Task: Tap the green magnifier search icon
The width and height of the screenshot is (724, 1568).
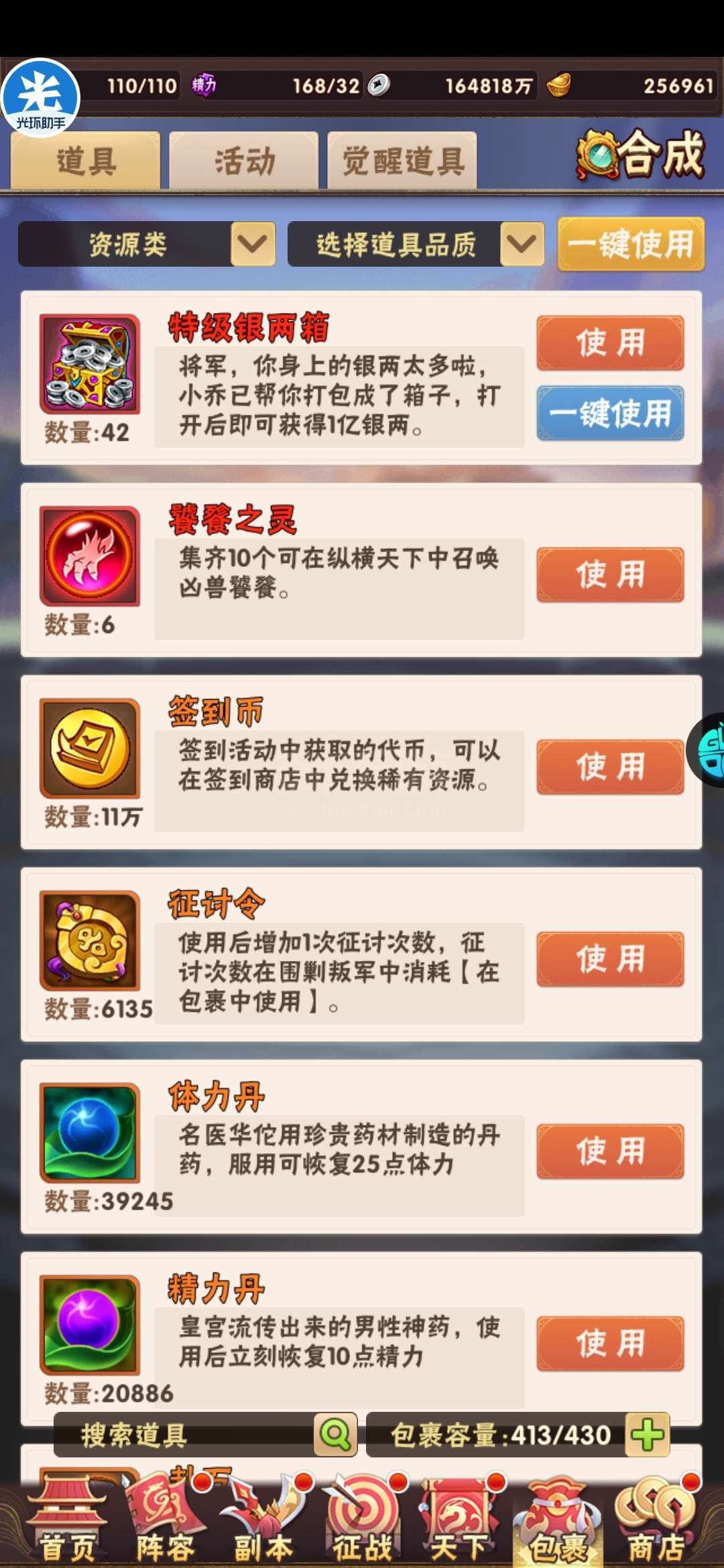Action: pos(335,1435)
